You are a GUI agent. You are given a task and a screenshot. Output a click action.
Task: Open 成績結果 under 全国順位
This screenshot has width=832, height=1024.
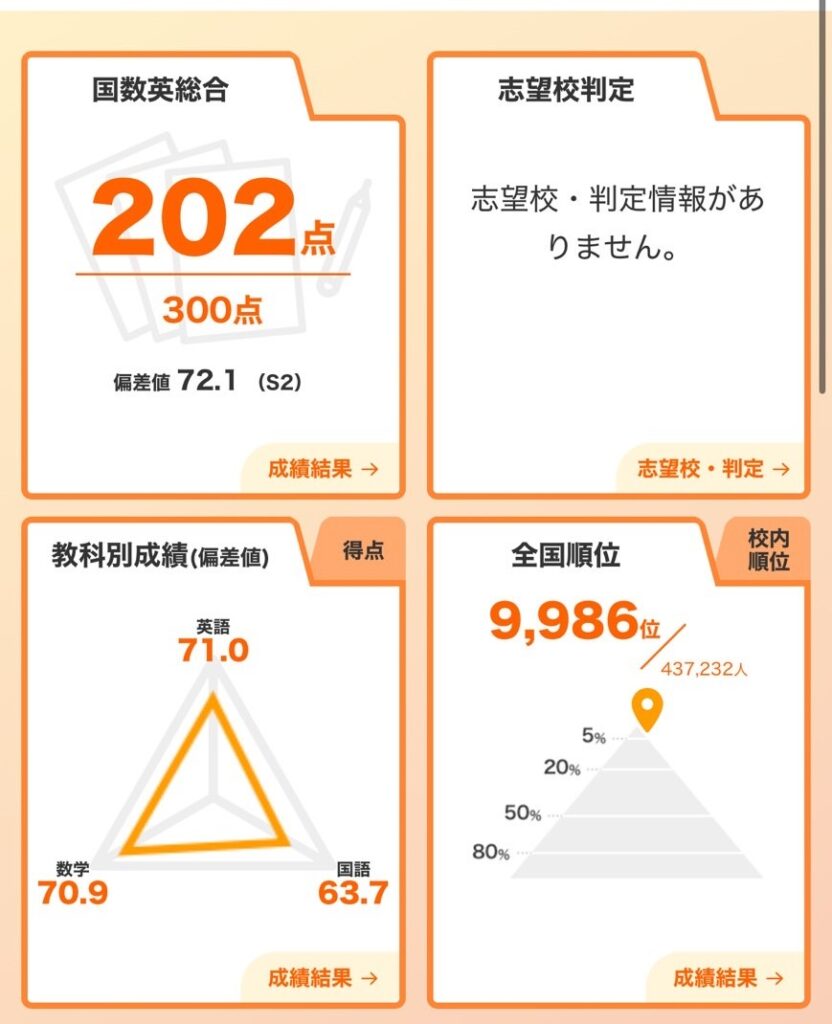(728, 977)
